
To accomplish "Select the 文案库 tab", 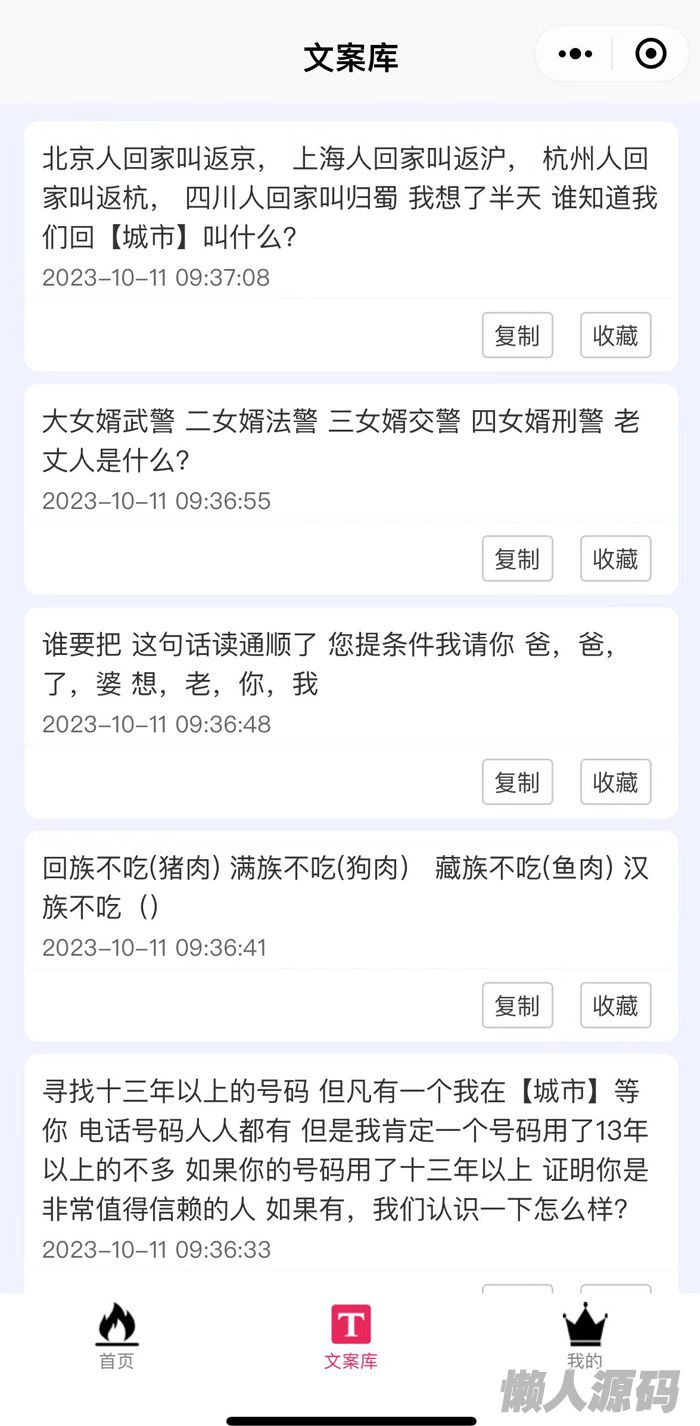I will coord(350,1336).
